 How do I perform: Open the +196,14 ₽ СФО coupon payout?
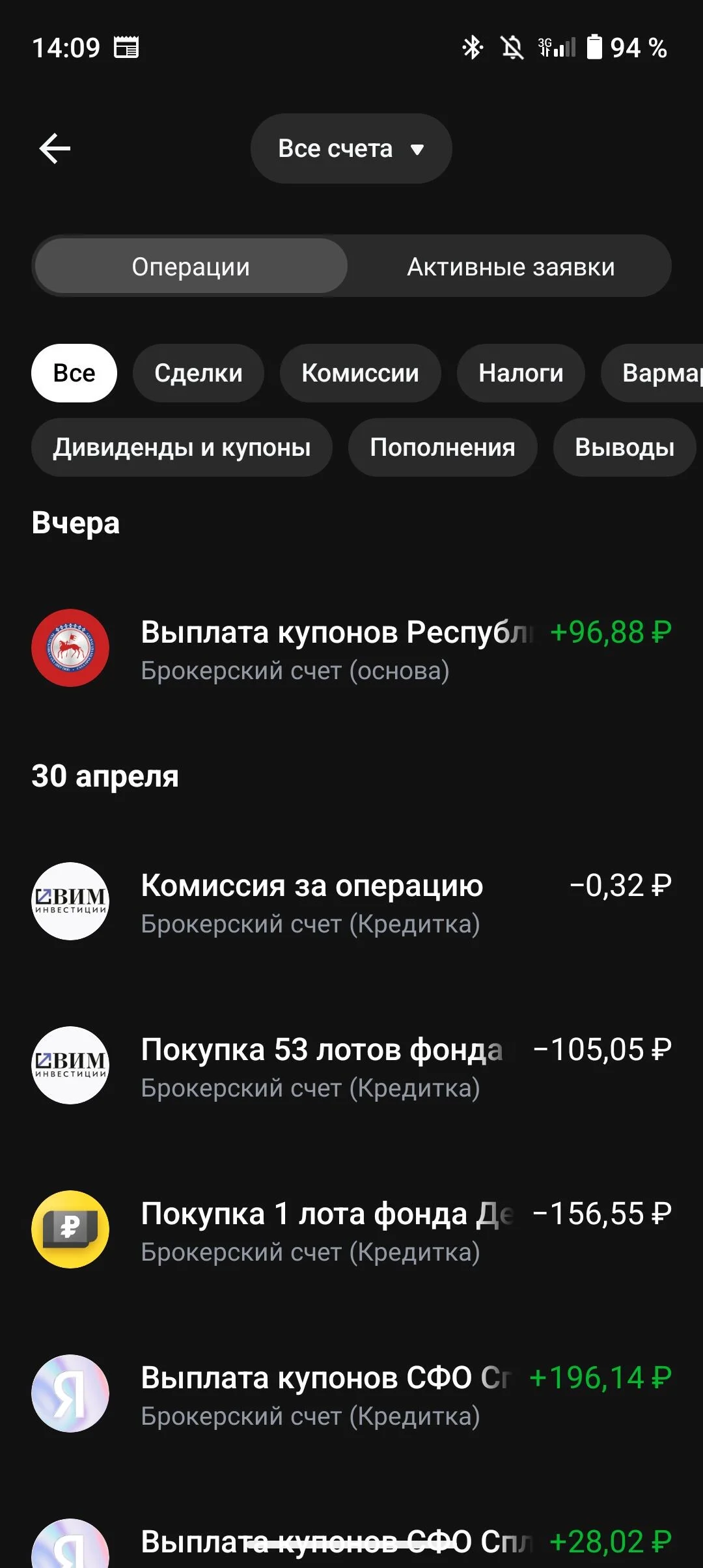(351, 1394)
